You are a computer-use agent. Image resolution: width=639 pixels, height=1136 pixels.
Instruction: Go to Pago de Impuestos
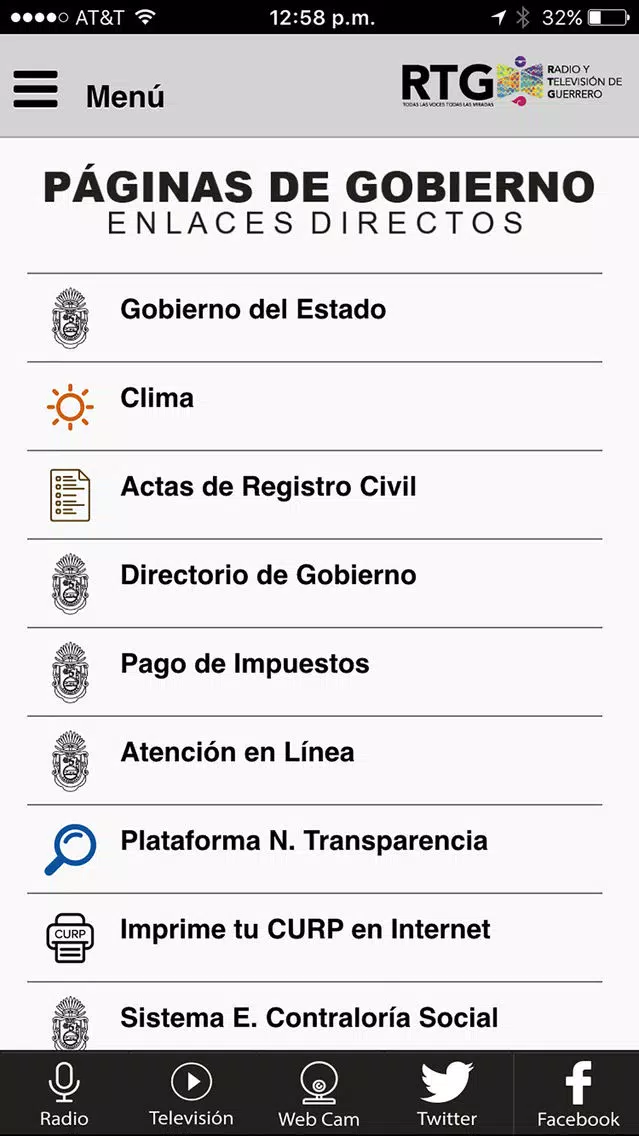click(314, 672)
